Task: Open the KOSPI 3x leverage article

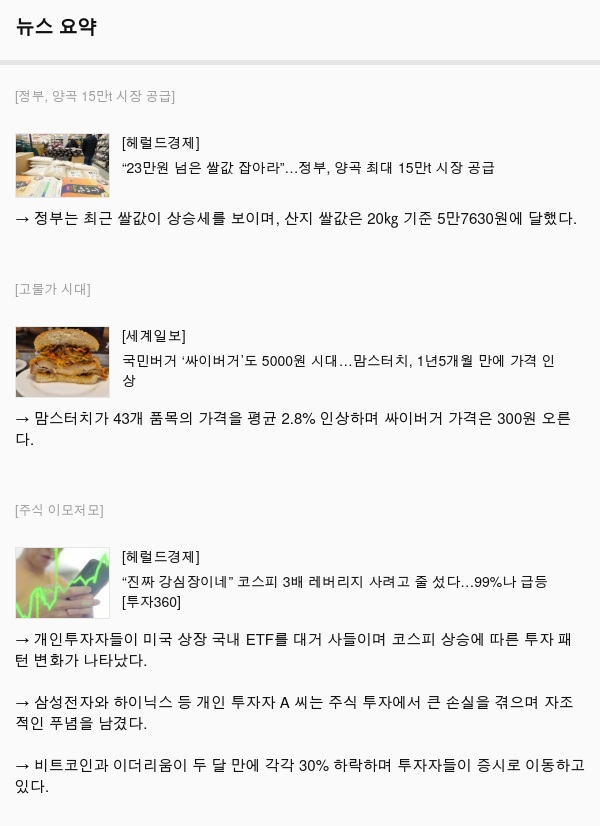Action: pyautogui.click(x=334, y=582)
